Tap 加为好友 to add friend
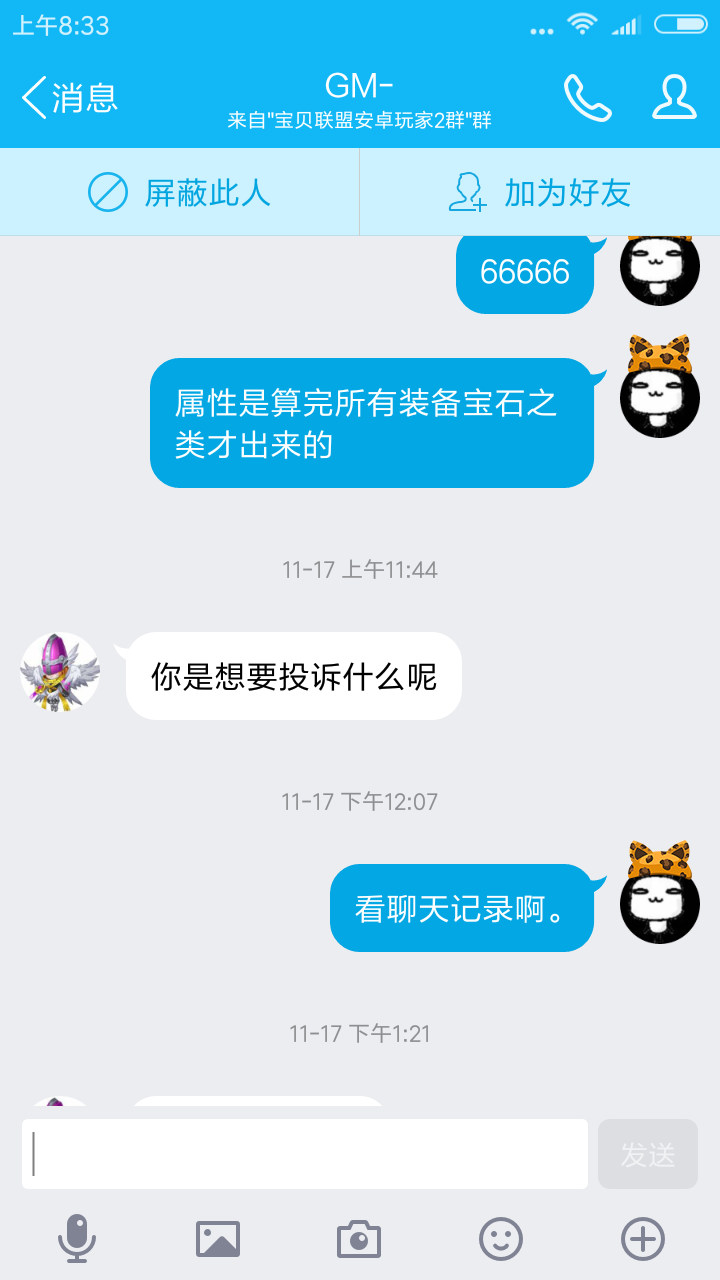720x1280 pixels. click(x=540, y=192)
